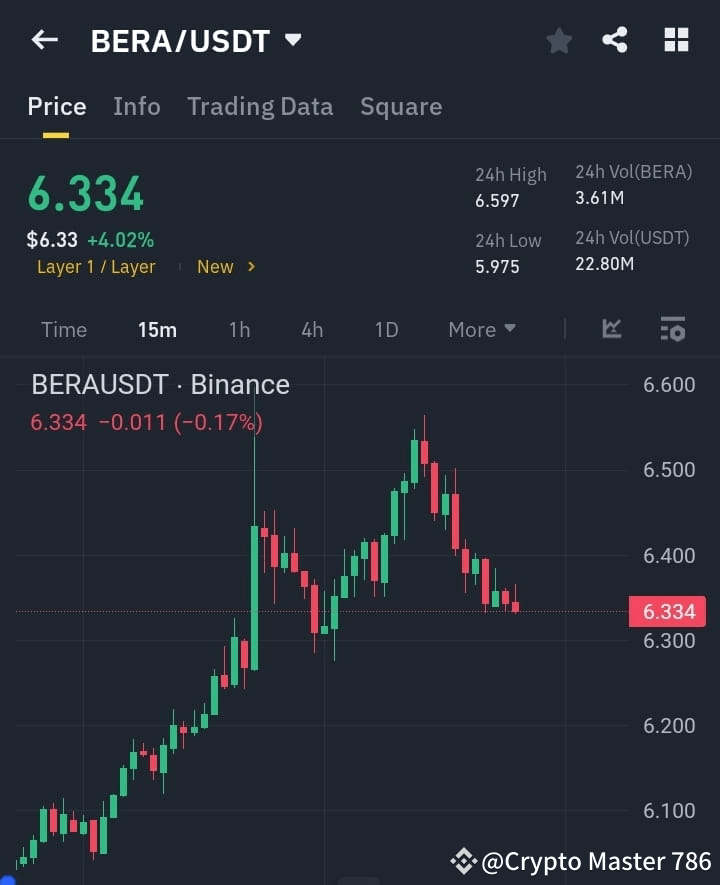Open the Time interval option
Screen dimensions: 720x885
coord(63,329)
